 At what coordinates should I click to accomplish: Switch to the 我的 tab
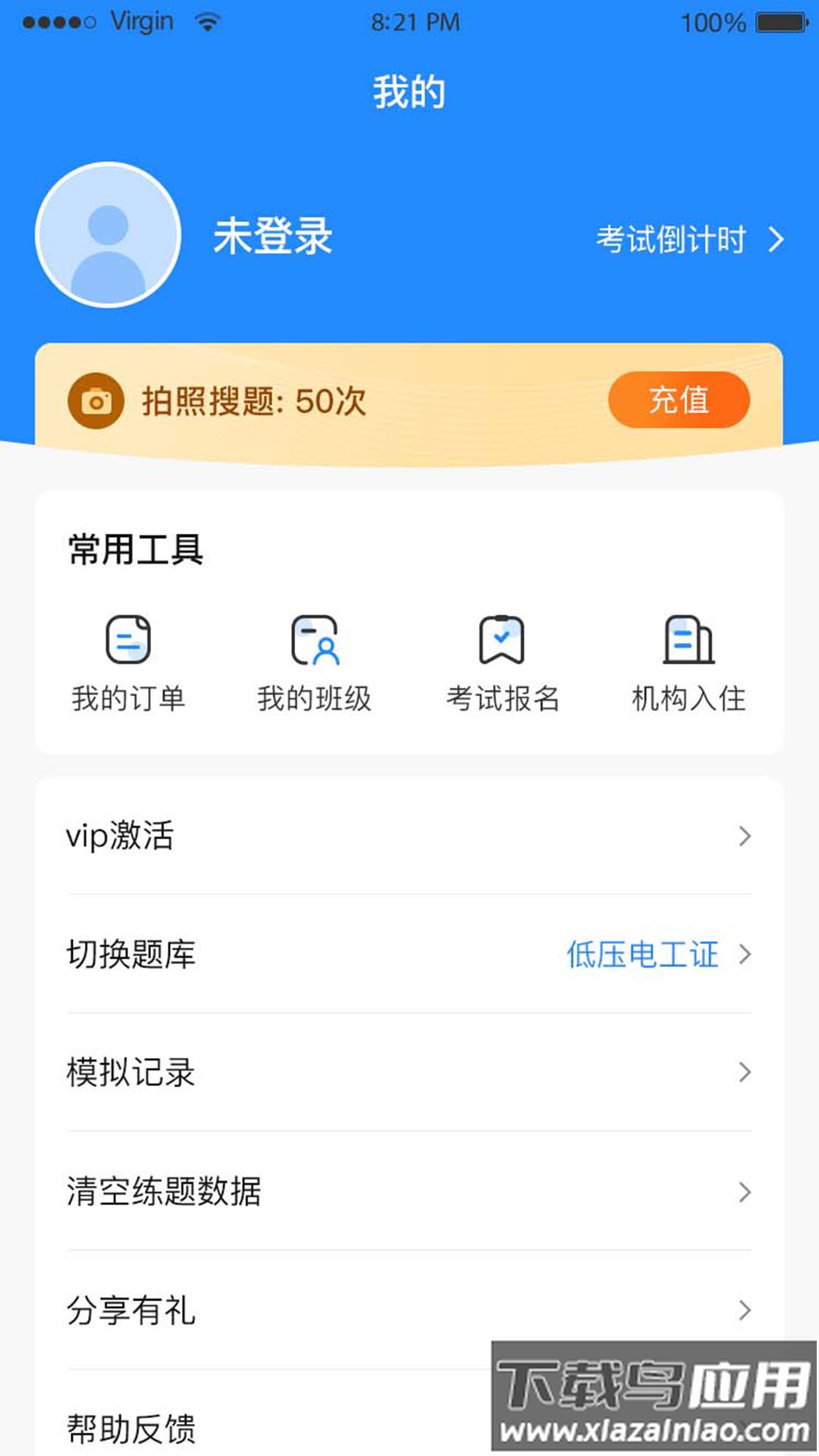[x=409, y=91]
